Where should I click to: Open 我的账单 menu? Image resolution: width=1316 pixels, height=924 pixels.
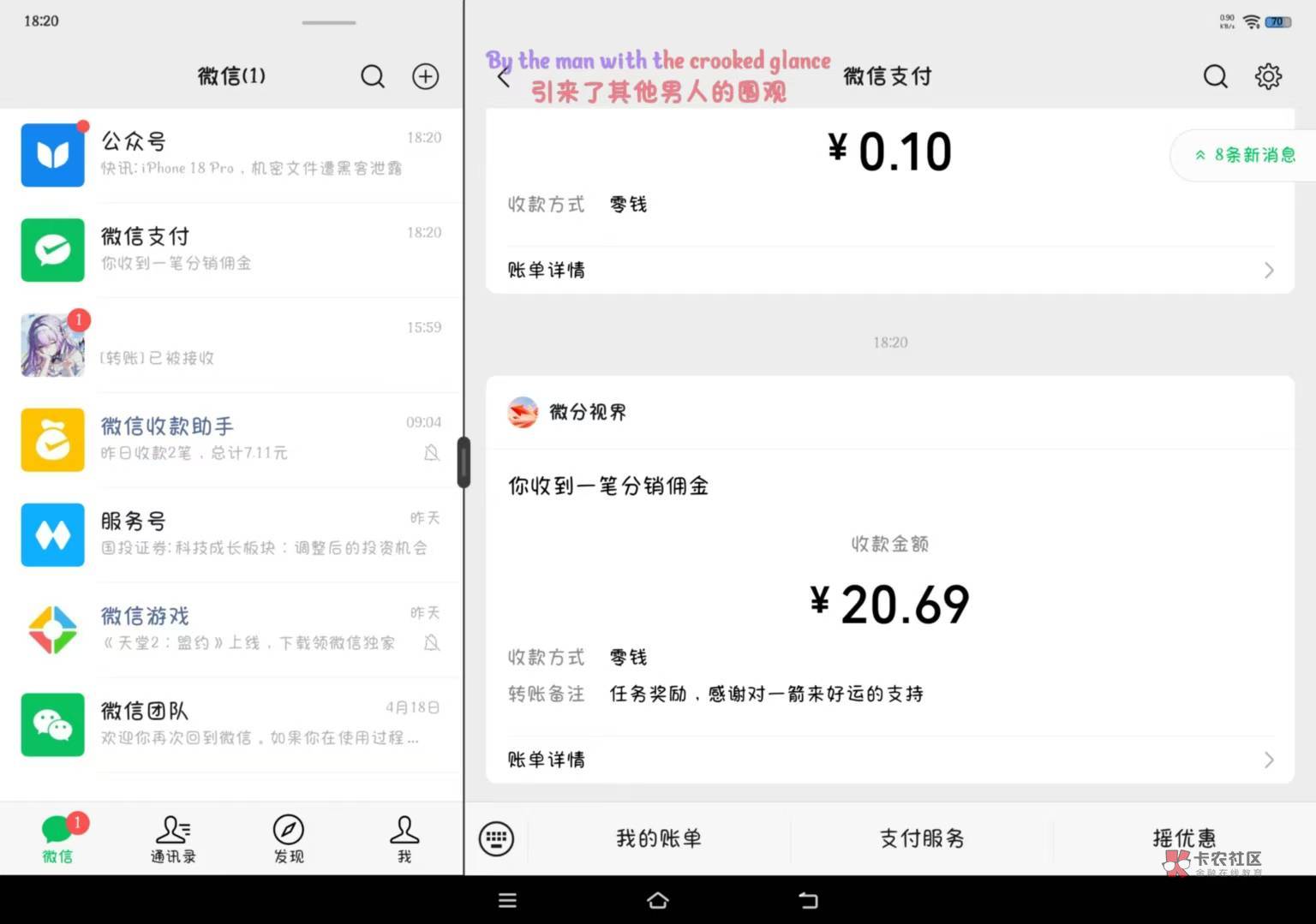[659, 838]
